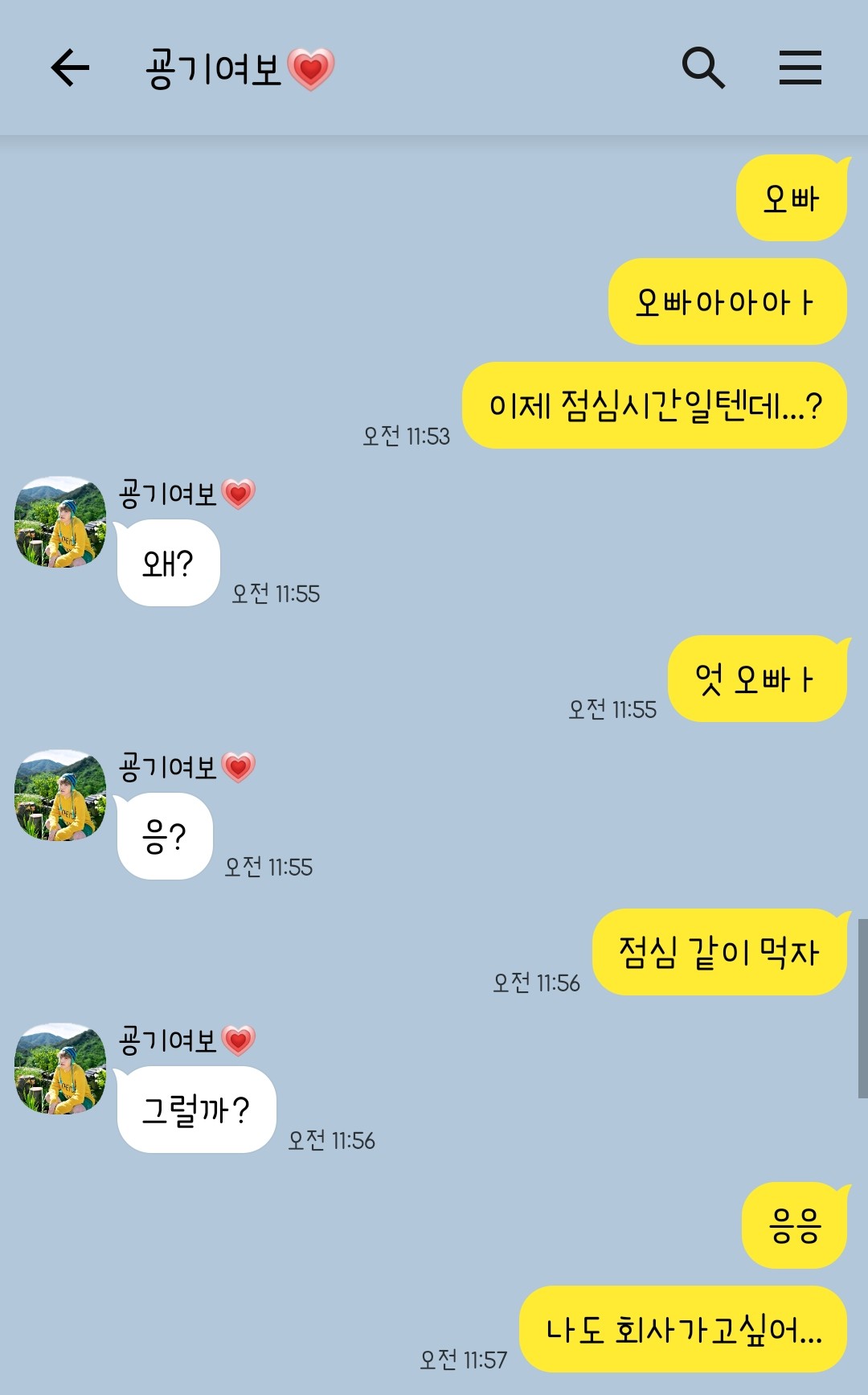
Task: Go back from the chat room
Action: [70, 68]
